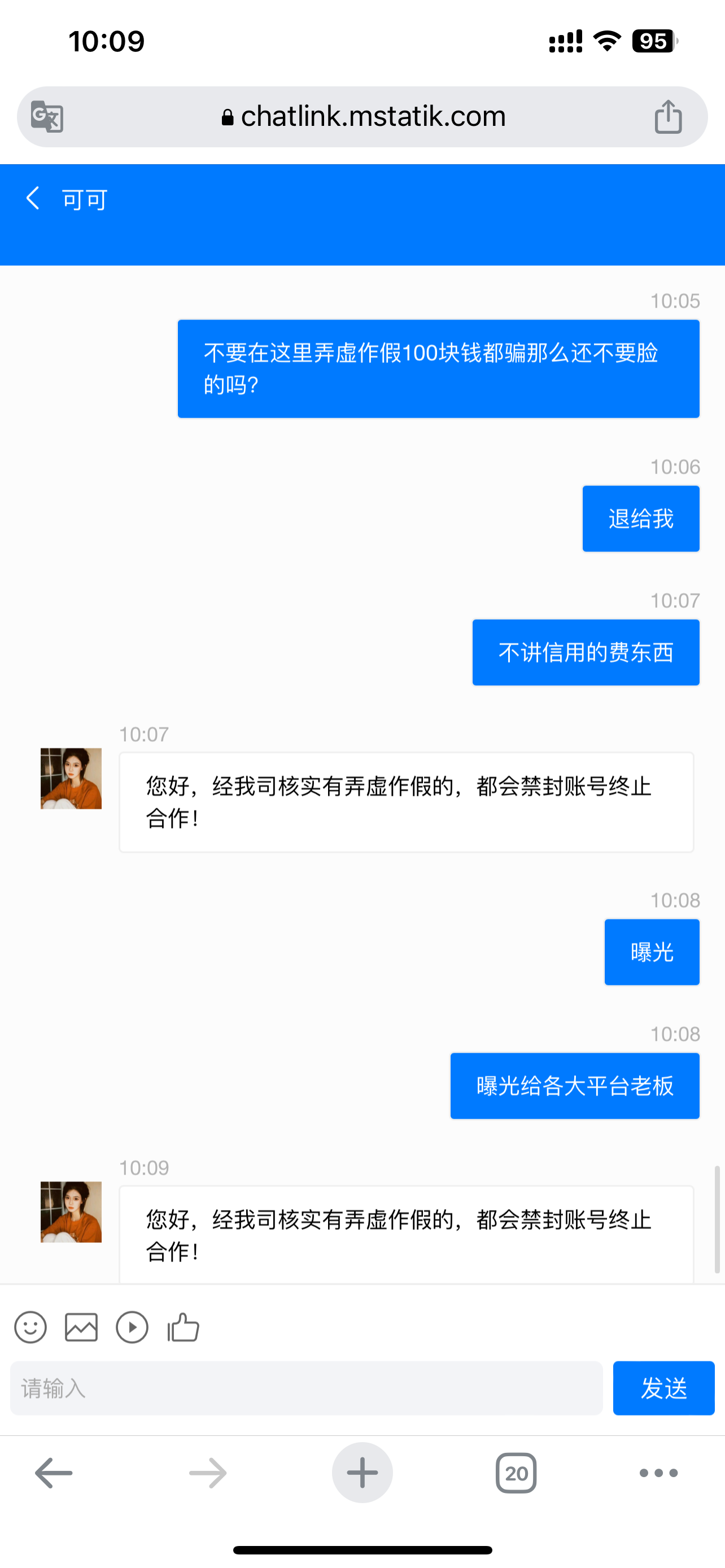Screen dimensions: 725x1568
Task: Attach an image to the chat
Action: tap(81, 1327)
